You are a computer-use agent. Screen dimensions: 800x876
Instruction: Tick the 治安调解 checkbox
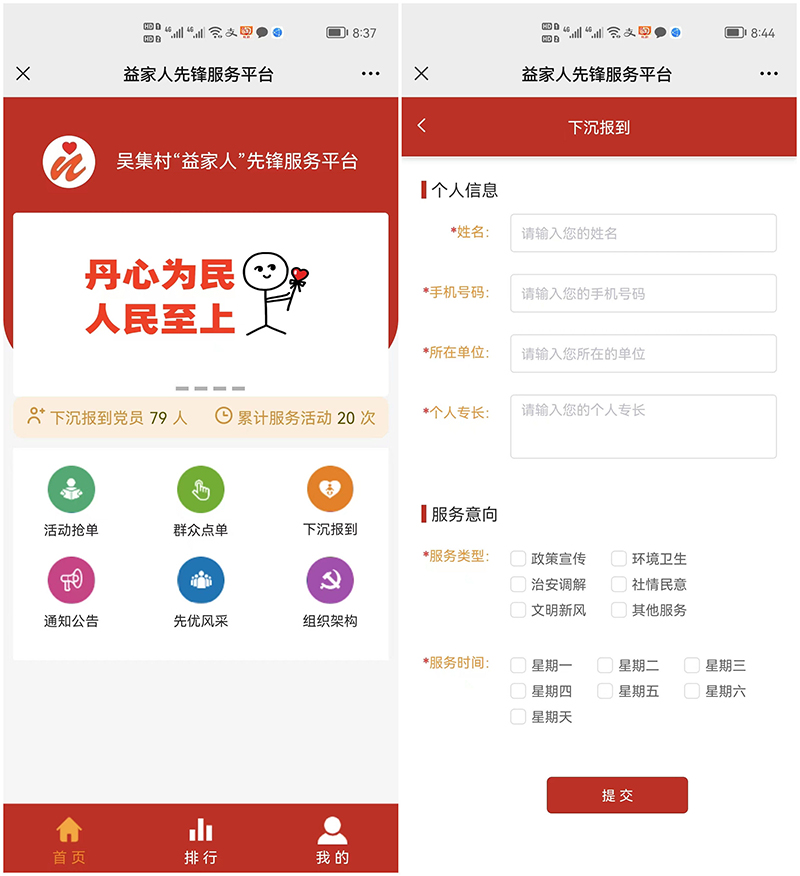(518, 584)
